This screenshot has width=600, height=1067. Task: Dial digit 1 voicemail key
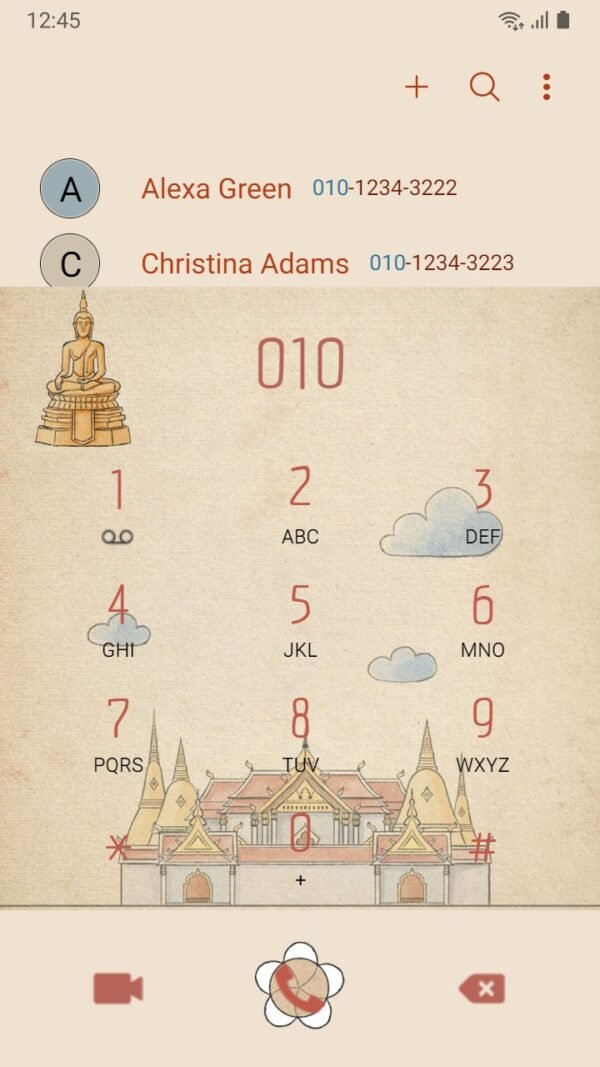(118, 505)
